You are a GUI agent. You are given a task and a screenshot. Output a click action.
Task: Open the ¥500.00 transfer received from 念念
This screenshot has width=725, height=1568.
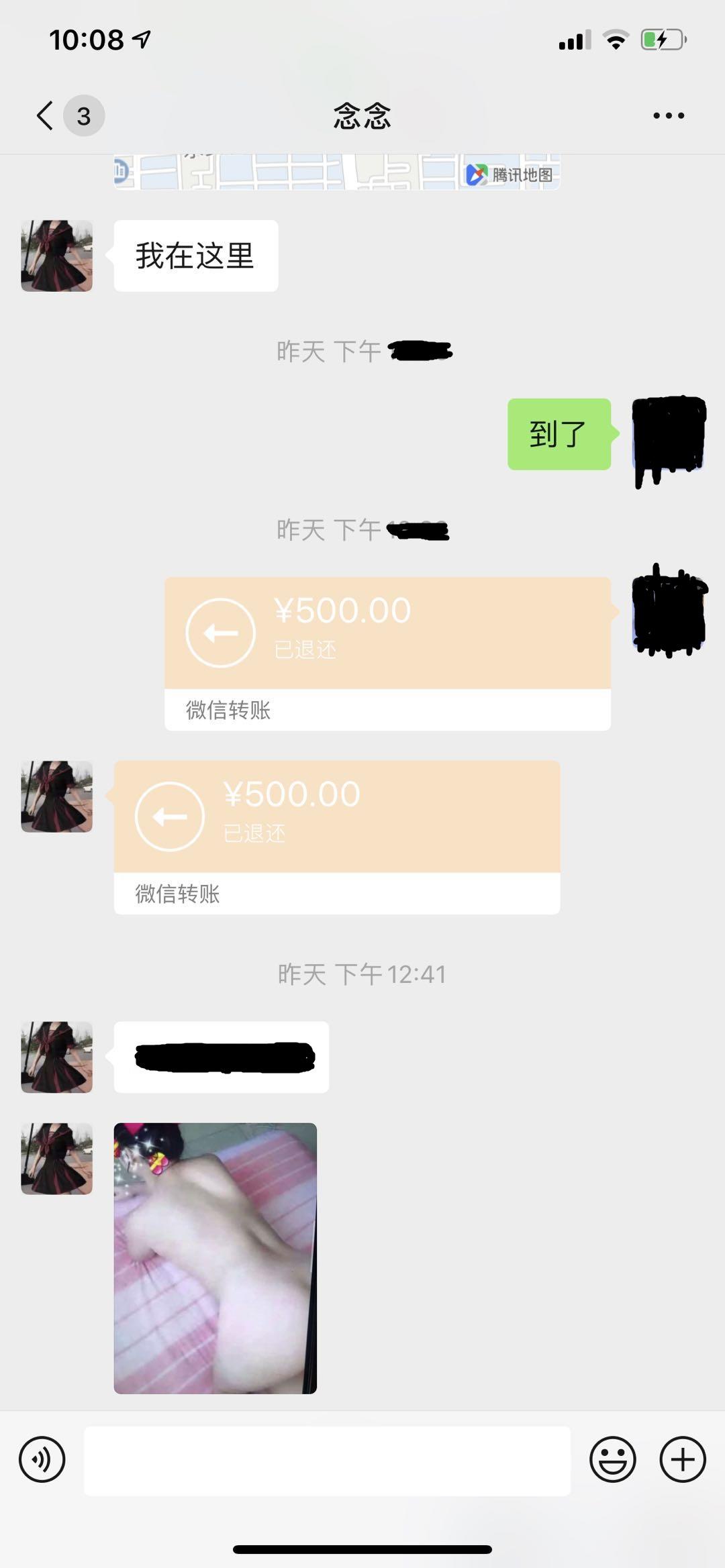[x=336, y=836]
